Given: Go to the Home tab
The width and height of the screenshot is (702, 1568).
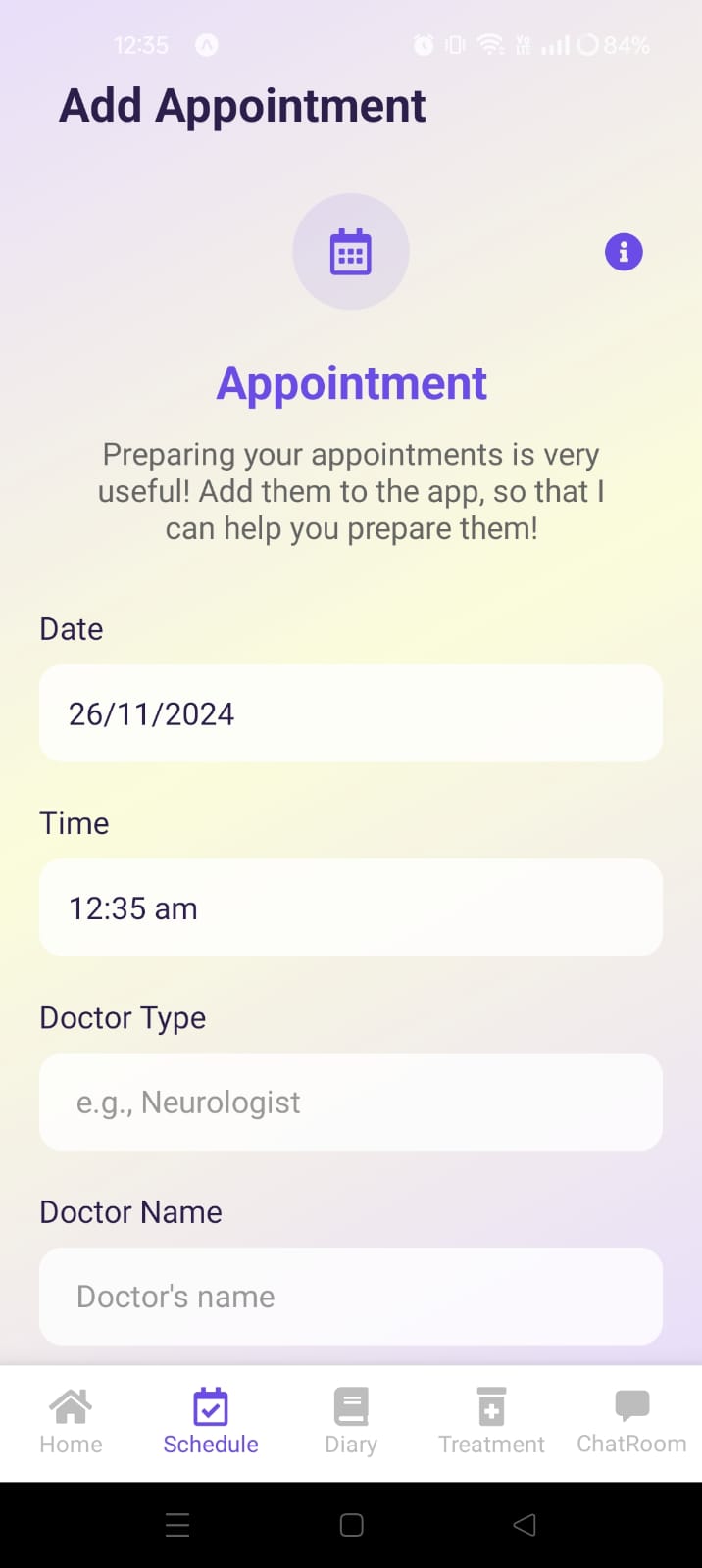Looking at the screenshot, I should (x=71, y=1421).
